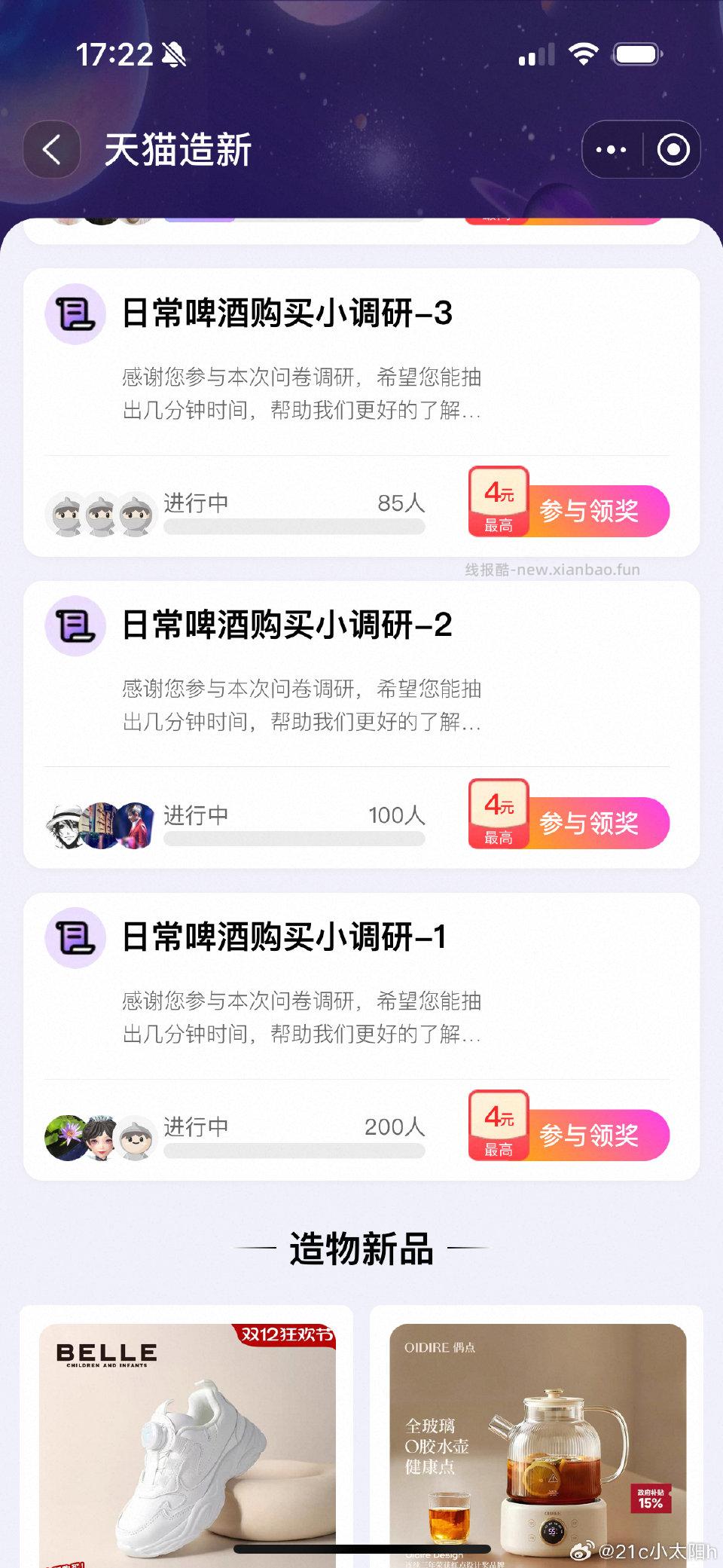Viewport: 723px width, 1568px height.
Task: Select the 造物新品 section header
Action: click(361, 1248)
